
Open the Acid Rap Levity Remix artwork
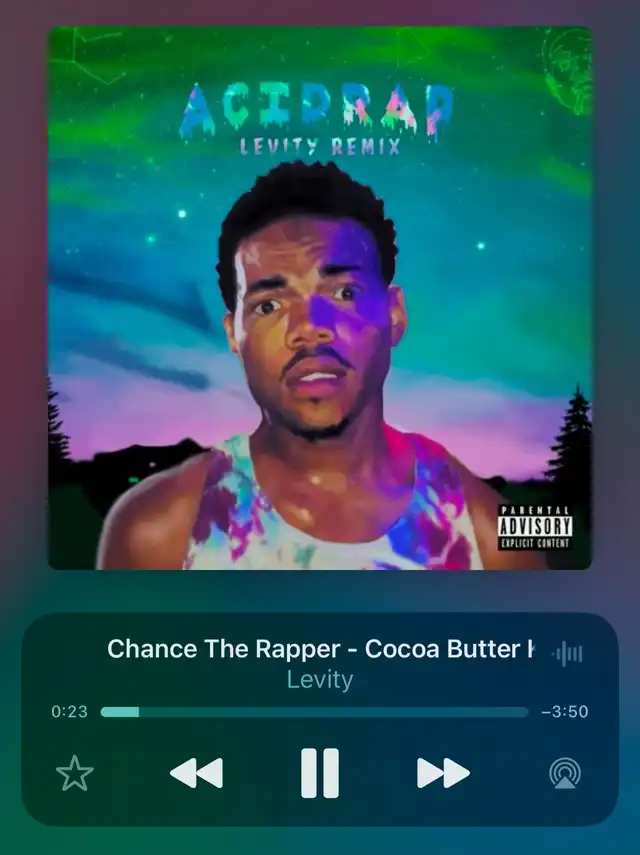click(320, 298)
